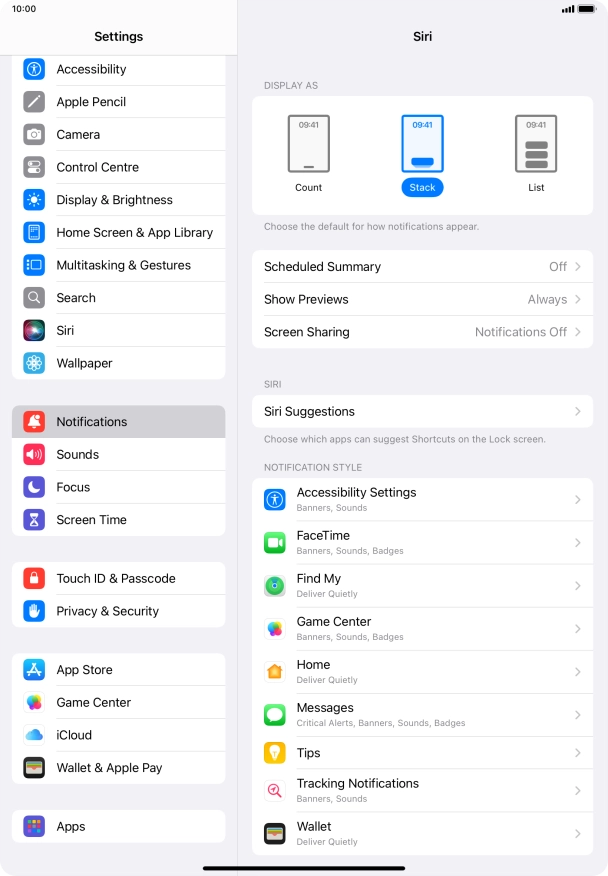Screen dimensions: 608x876
Task: Open Messages notification settings
Action: 422,714
